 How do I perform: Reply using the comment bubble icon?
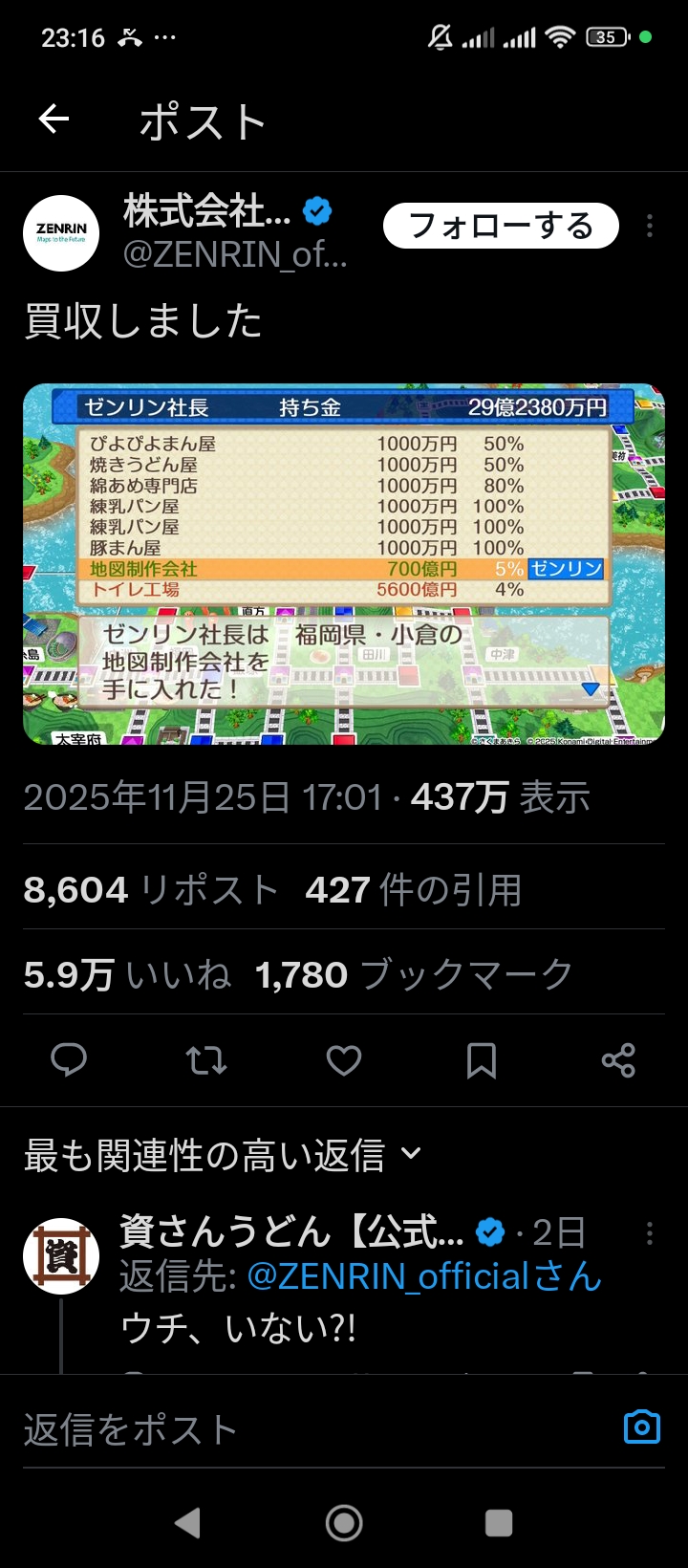coord(69,1060)
